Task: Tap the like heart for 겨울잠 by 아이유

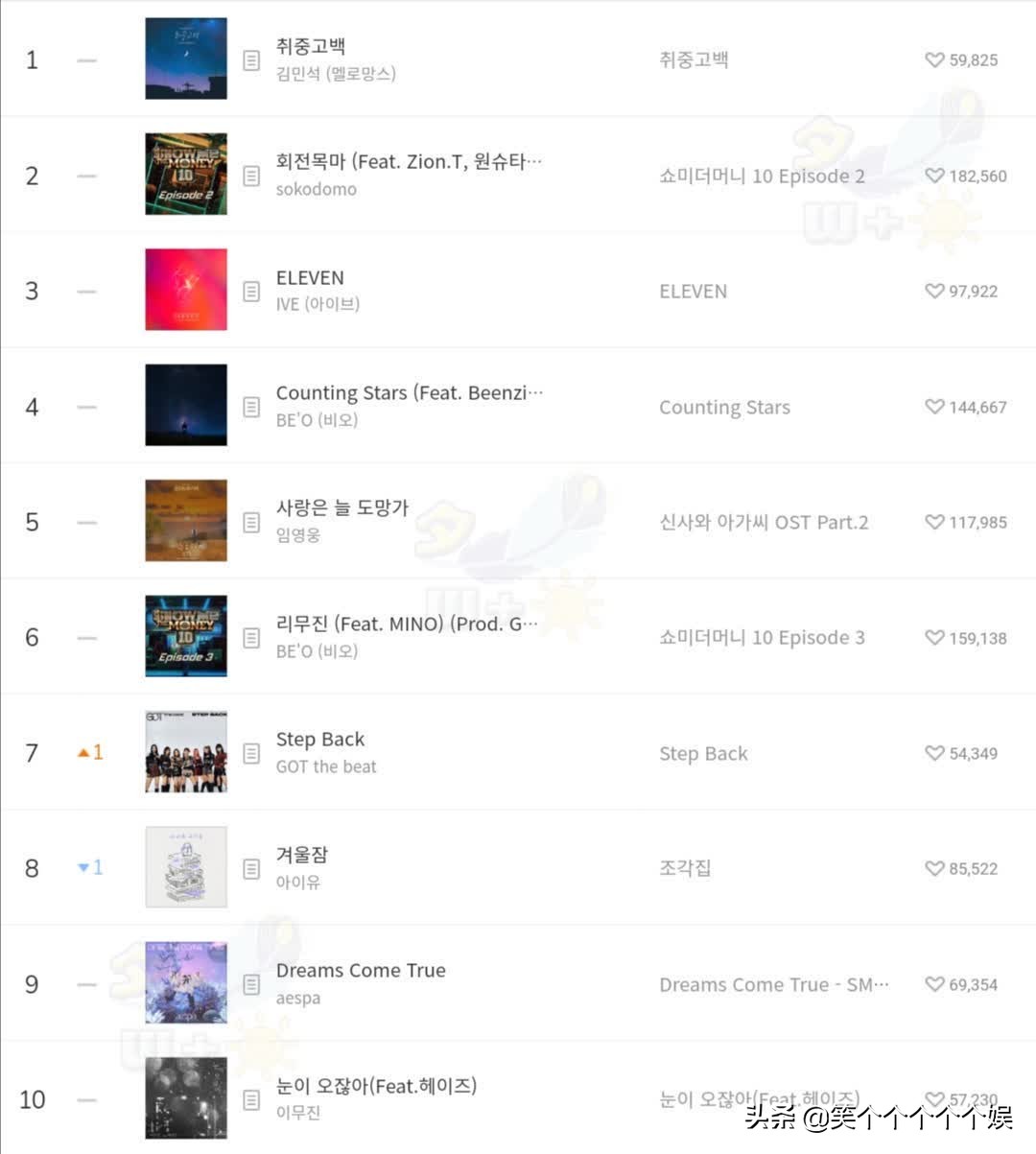Action: point(934,868)
